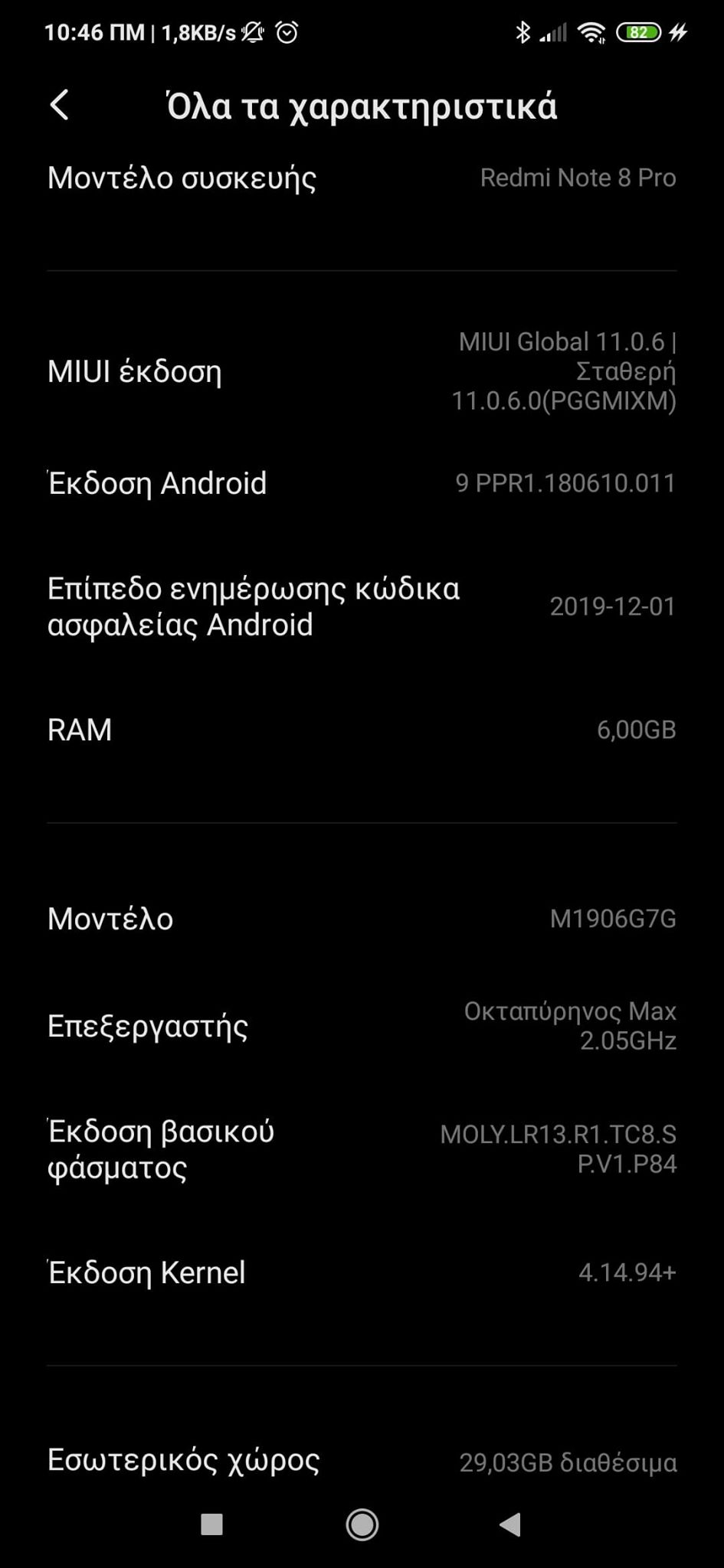Open Επίπεδο ενημέρωσης κώδικα ασφαλείας Android
This screenshot has height=1568, width=724.
click(362, 606)
